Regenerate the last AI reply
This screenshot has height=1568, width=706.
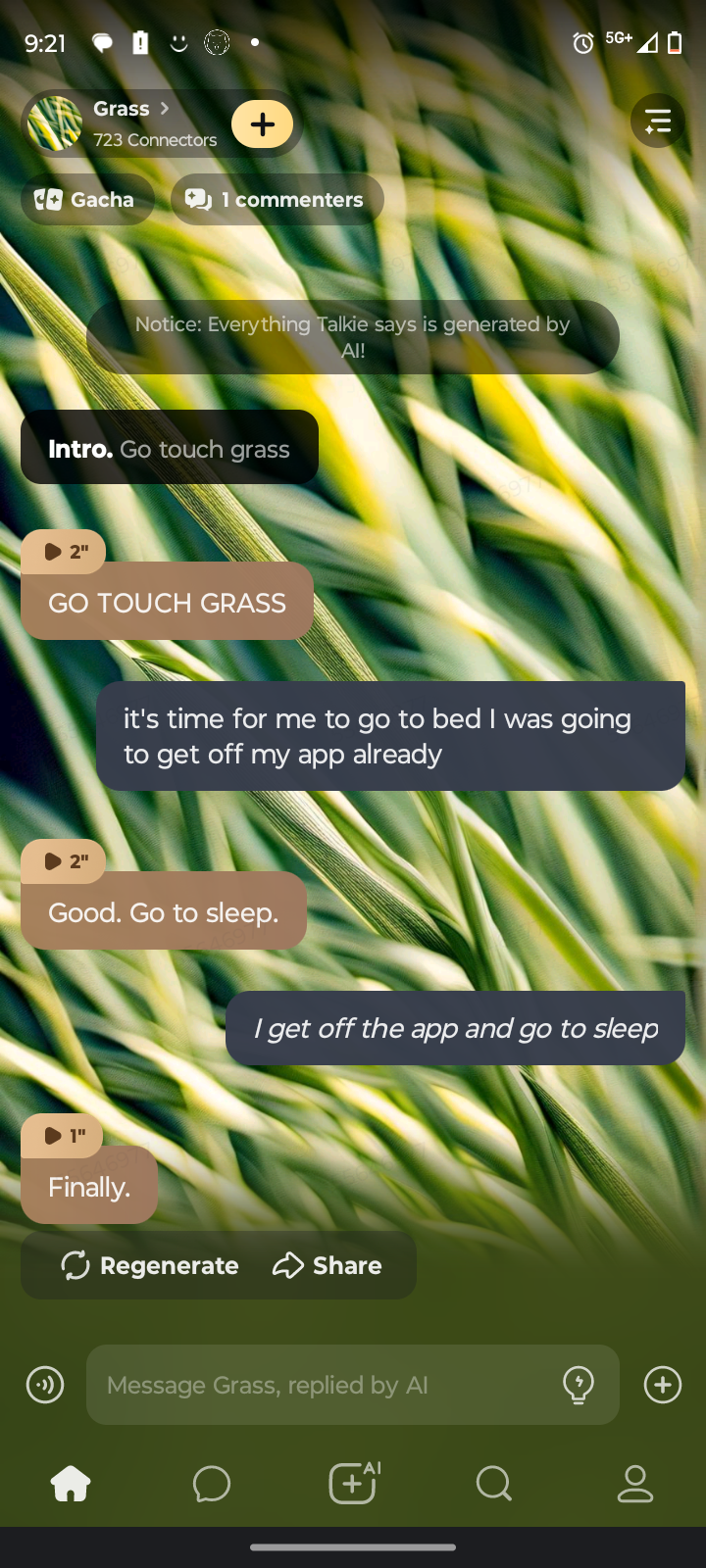click(150, 1265)
